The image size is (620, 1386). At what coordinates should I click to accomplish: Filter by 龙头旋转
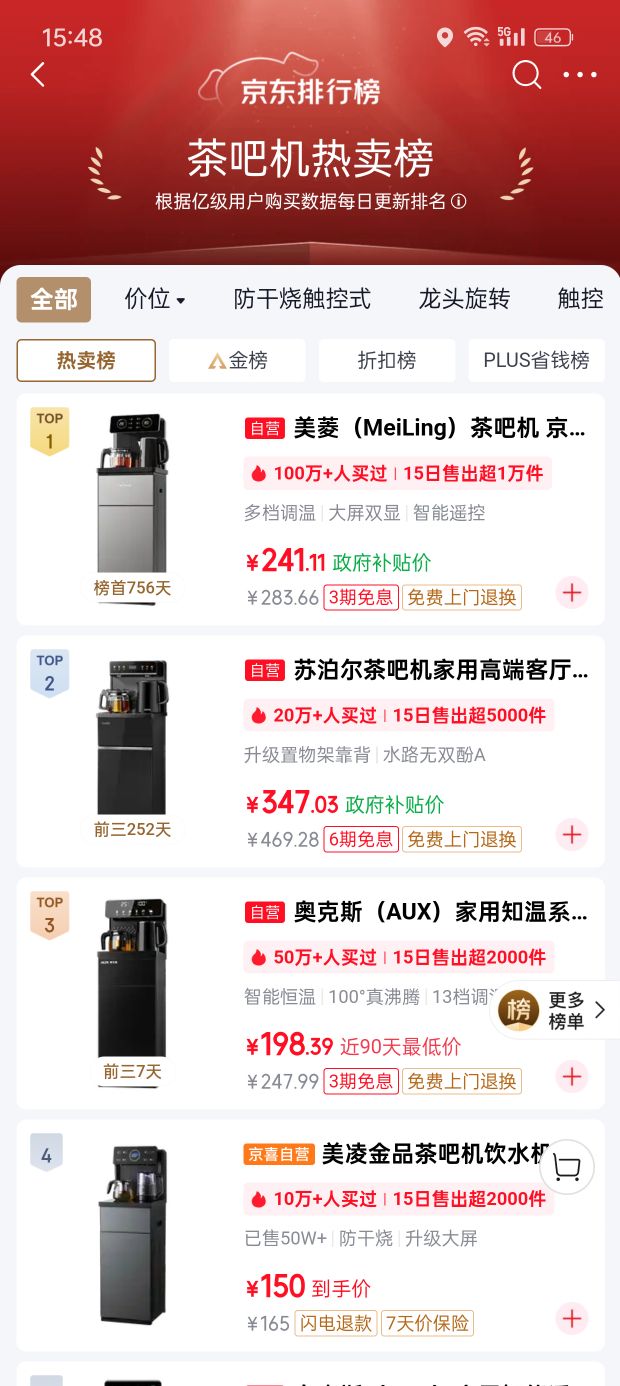point(464,299)
